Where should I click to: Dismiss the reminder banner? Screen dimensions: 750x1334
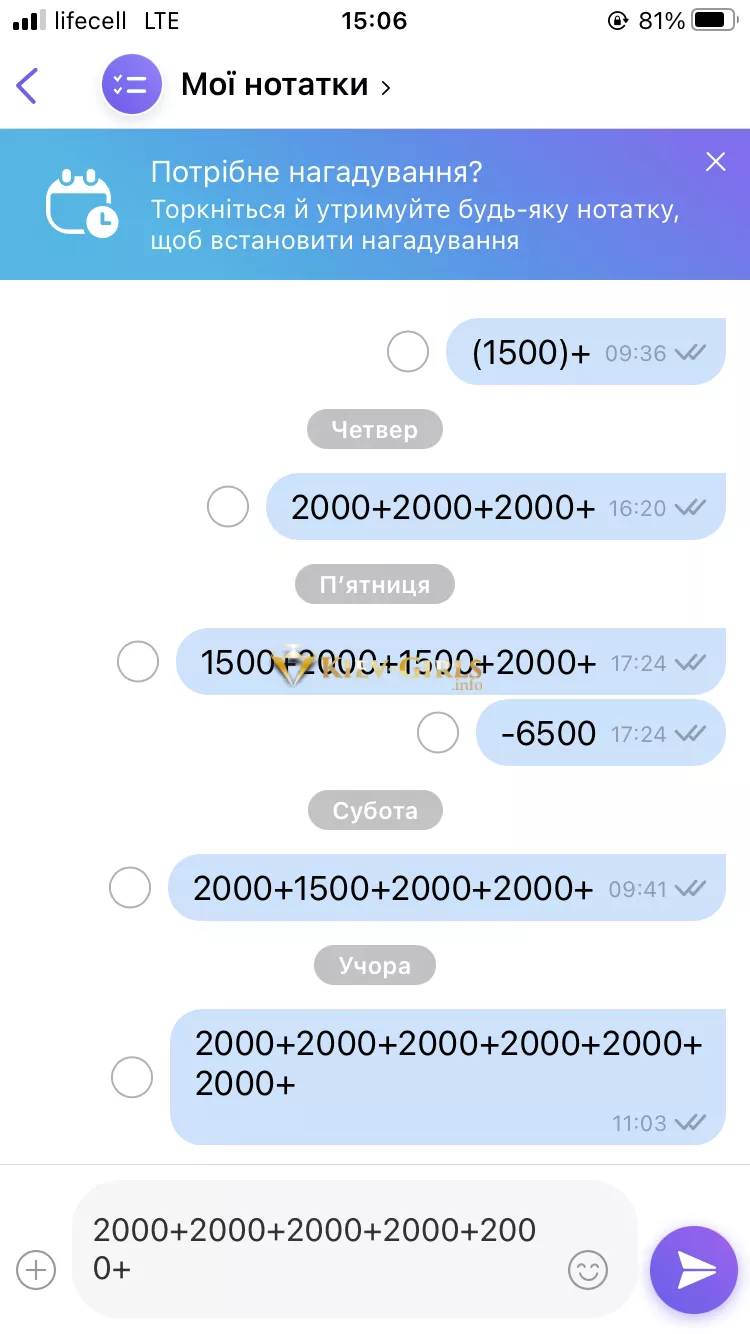tap(715, 162)
